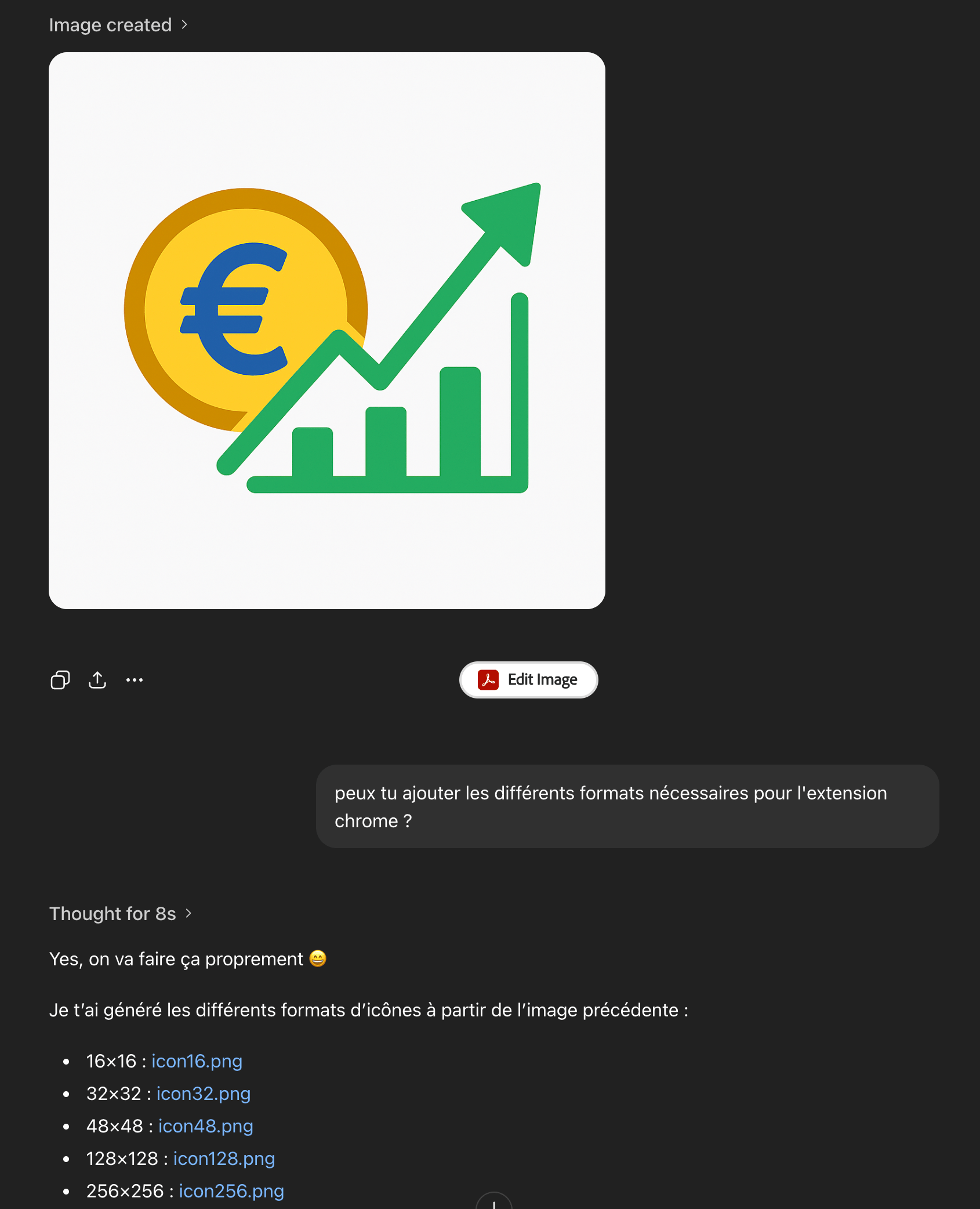Open the three-dot more options menu
The image size is (980, 1209).
click(135, 680)
